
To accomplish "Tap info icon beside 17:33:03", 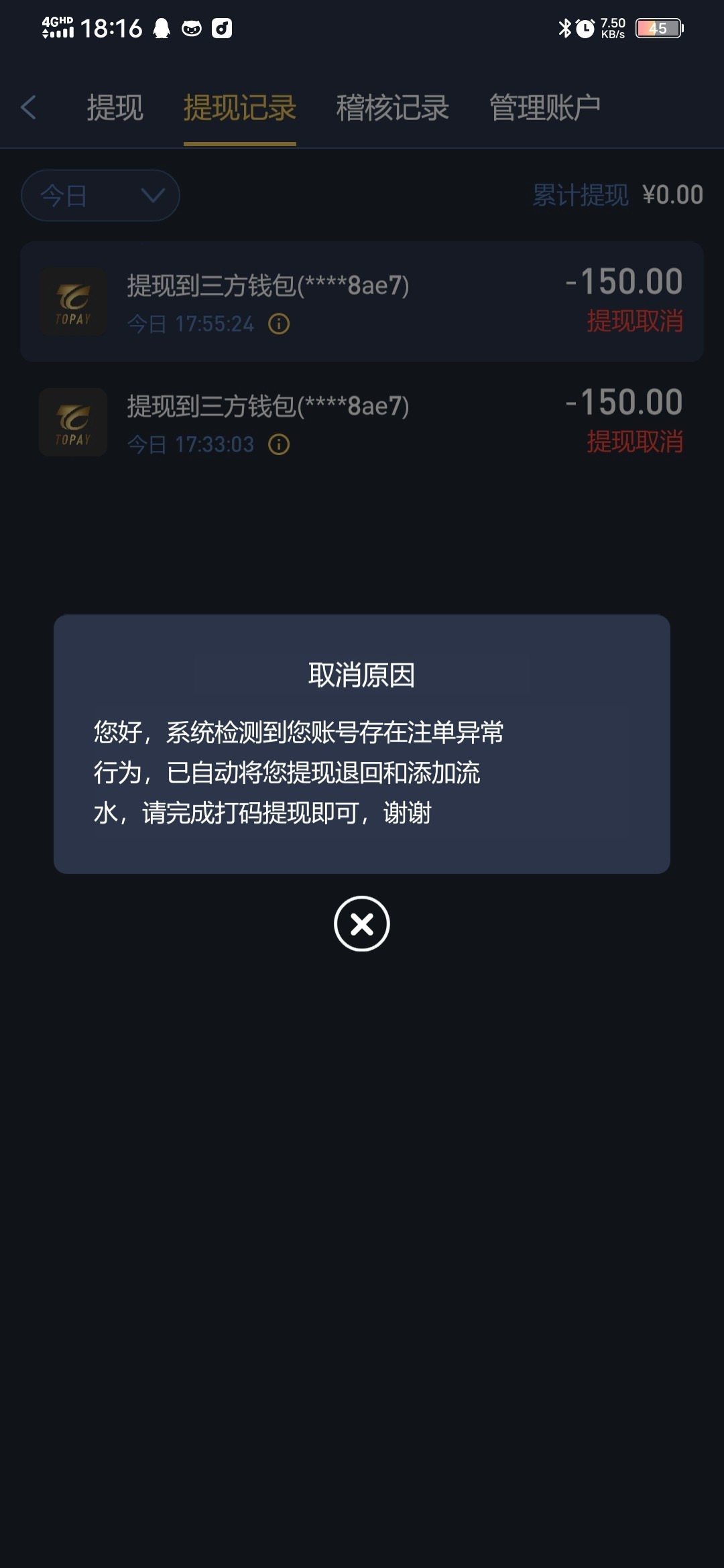I will tap(279, 444).
